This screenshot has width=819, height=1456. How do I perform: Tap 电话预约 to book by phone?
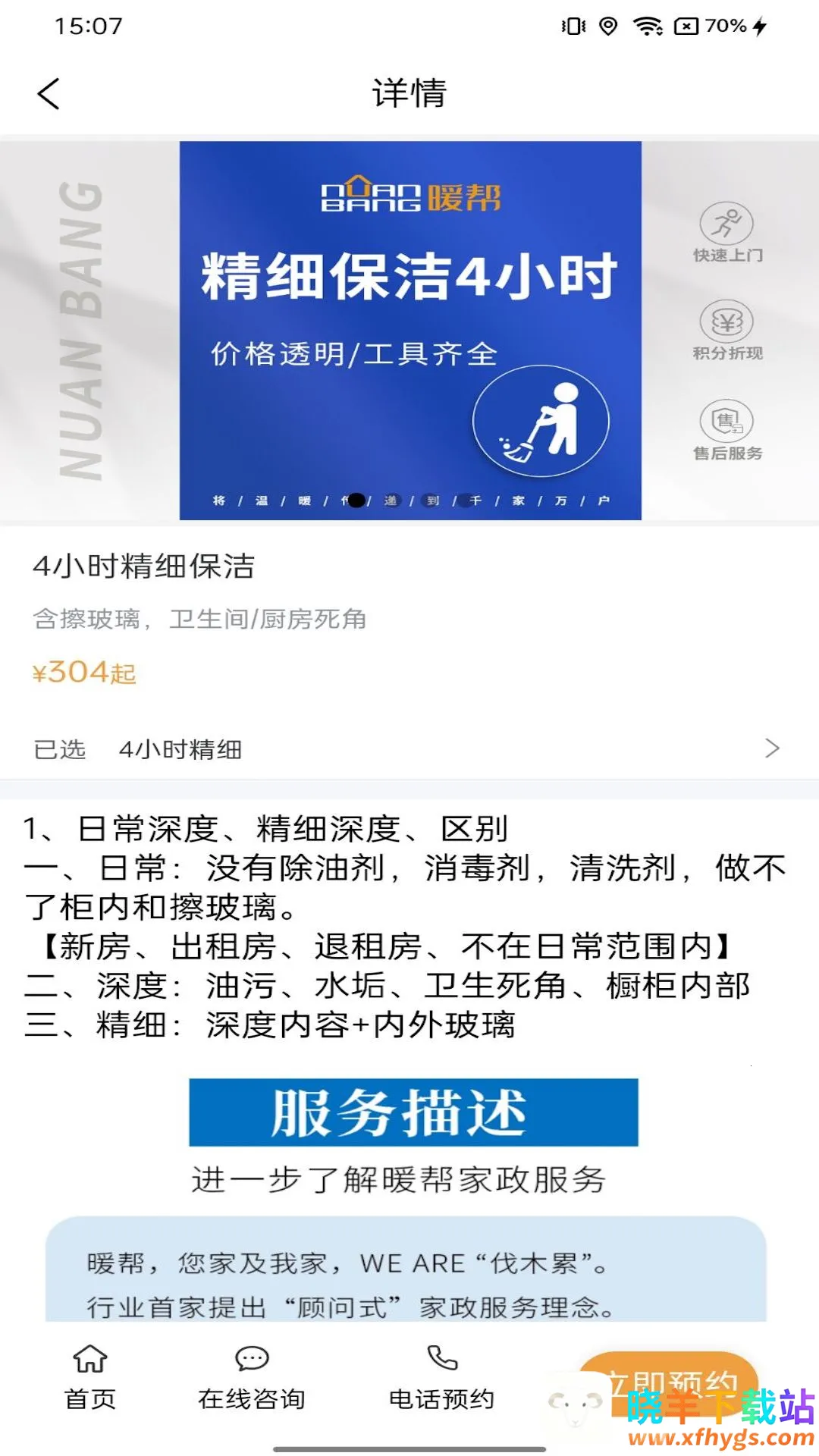tap(441, 1377)
